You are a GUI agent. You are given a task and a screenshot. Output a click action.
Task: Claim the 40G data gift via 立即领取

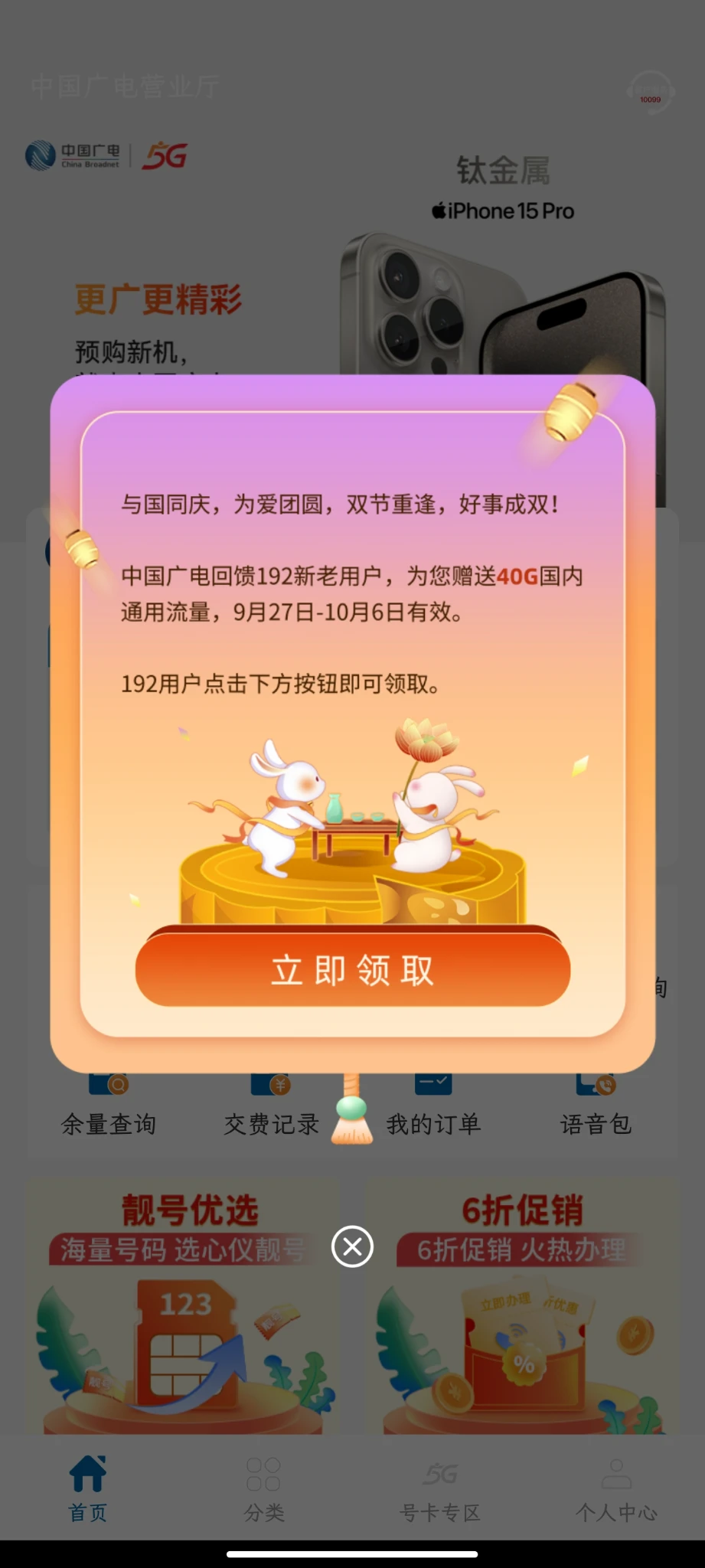coord(352,970)
